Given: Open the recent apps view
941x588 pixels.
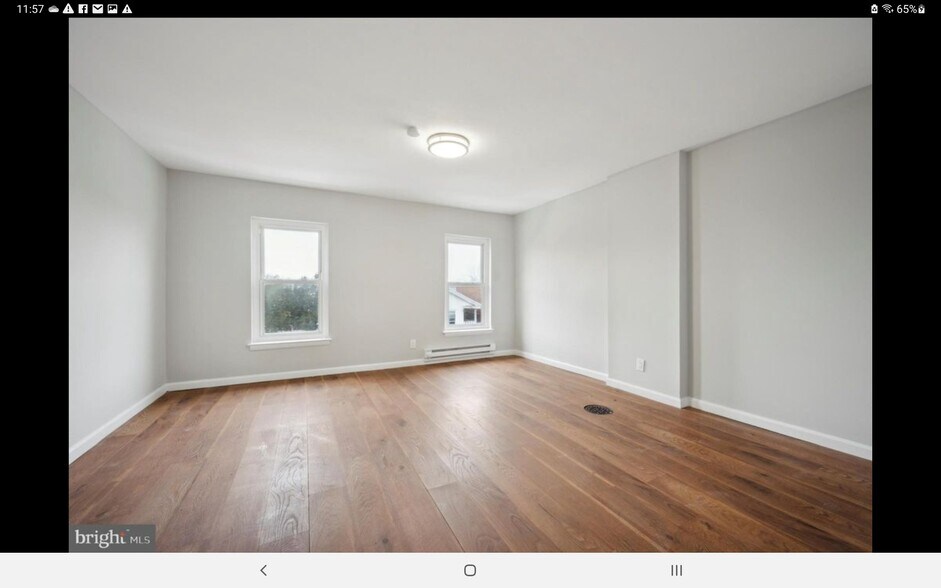Looking at the screenshot, I should click(676, 570).
